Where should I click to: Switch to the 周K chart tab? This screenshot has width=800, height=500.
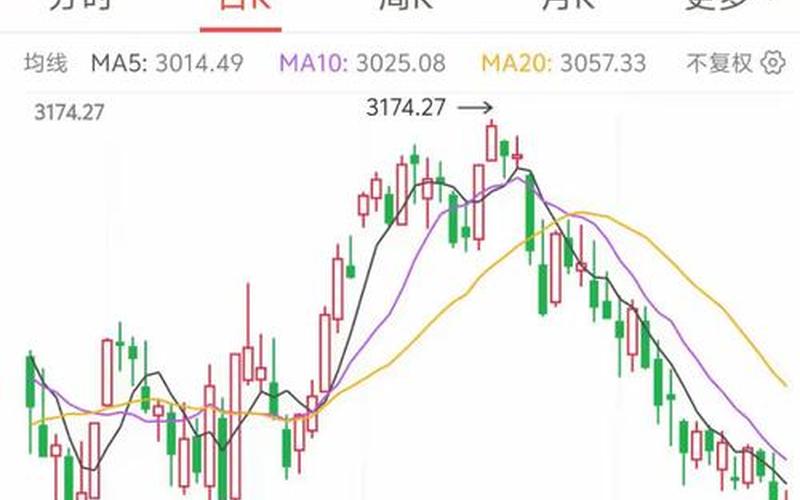point(403,5)
